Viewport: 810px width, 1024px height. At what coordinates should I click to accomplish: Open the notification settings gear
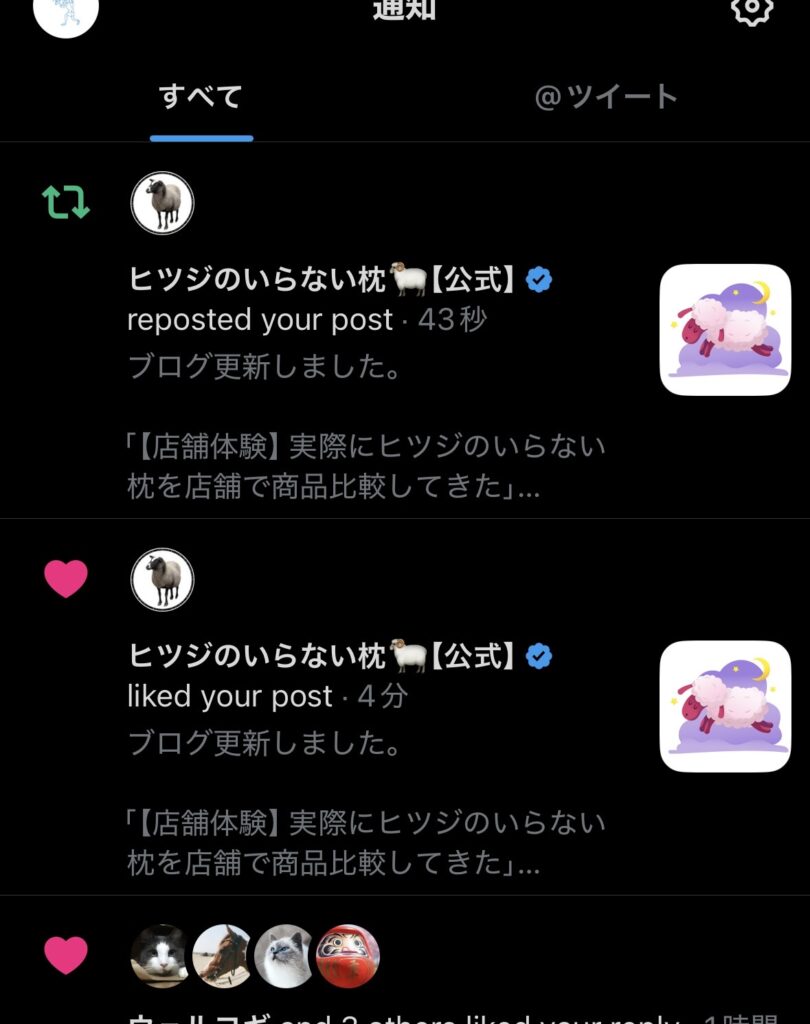tap(752, 10)
